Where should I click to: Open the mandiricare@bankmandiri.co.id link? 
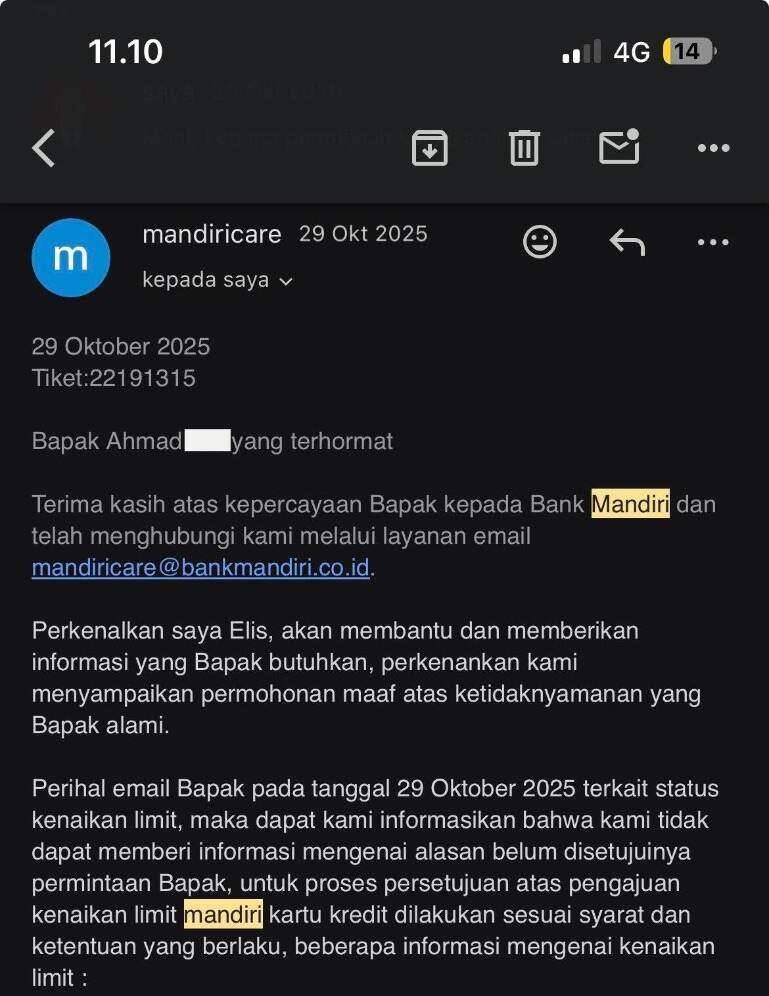201,568
